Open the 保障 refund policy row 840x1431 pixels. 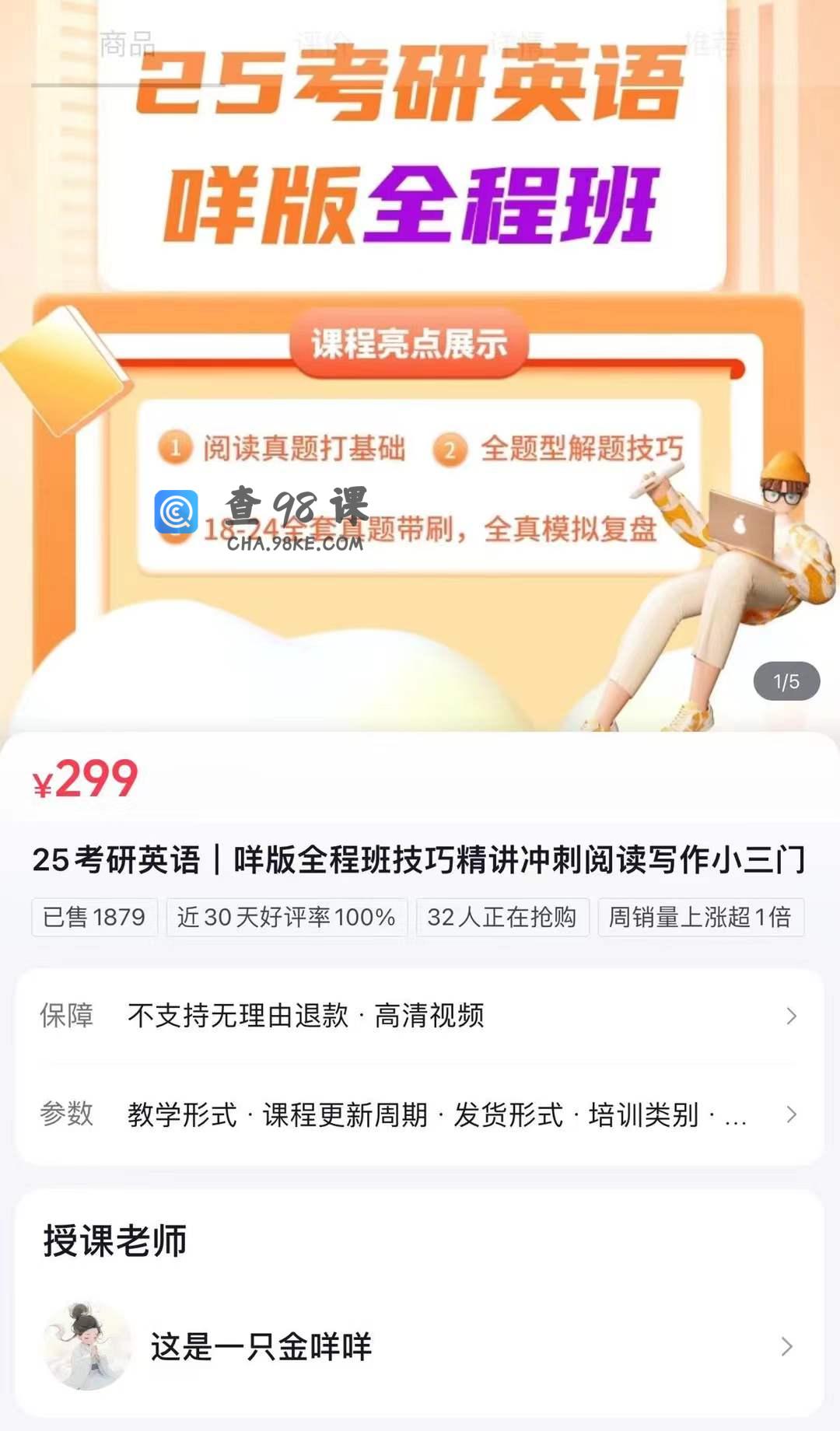pos(420,1016)
